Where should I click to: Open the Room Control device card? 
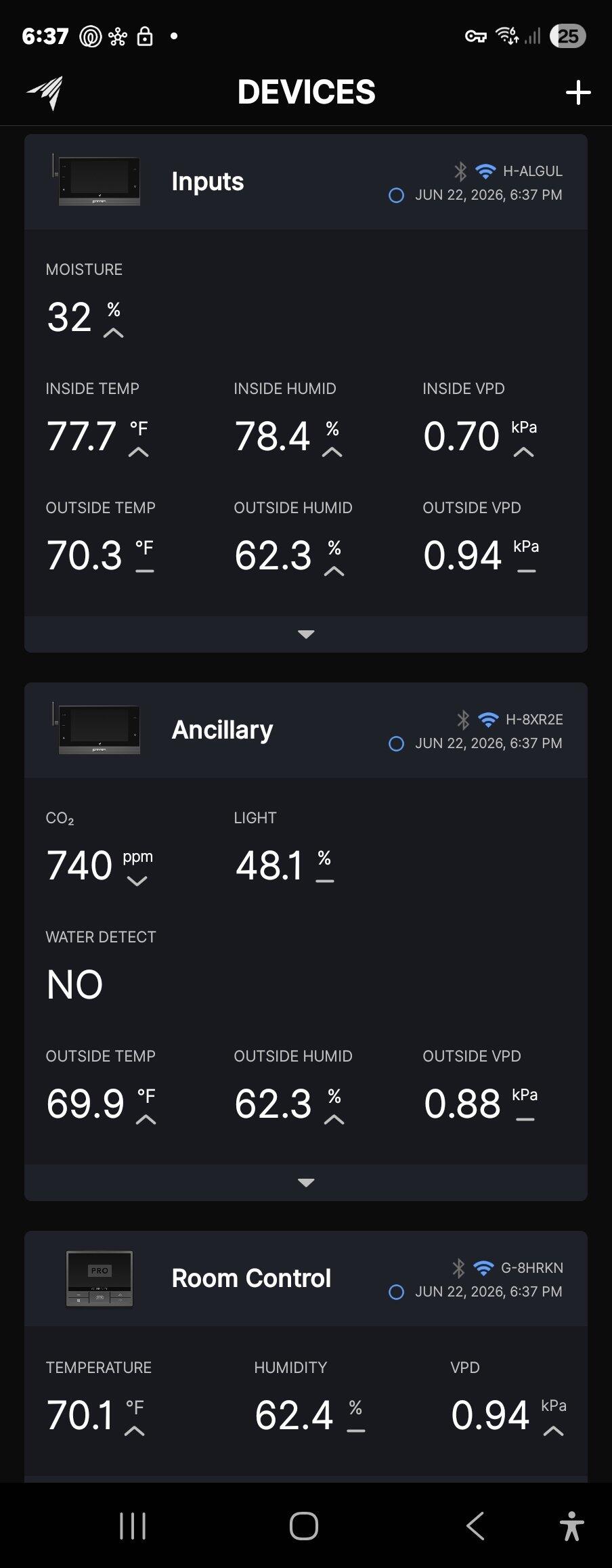(x=306, y=1278)
